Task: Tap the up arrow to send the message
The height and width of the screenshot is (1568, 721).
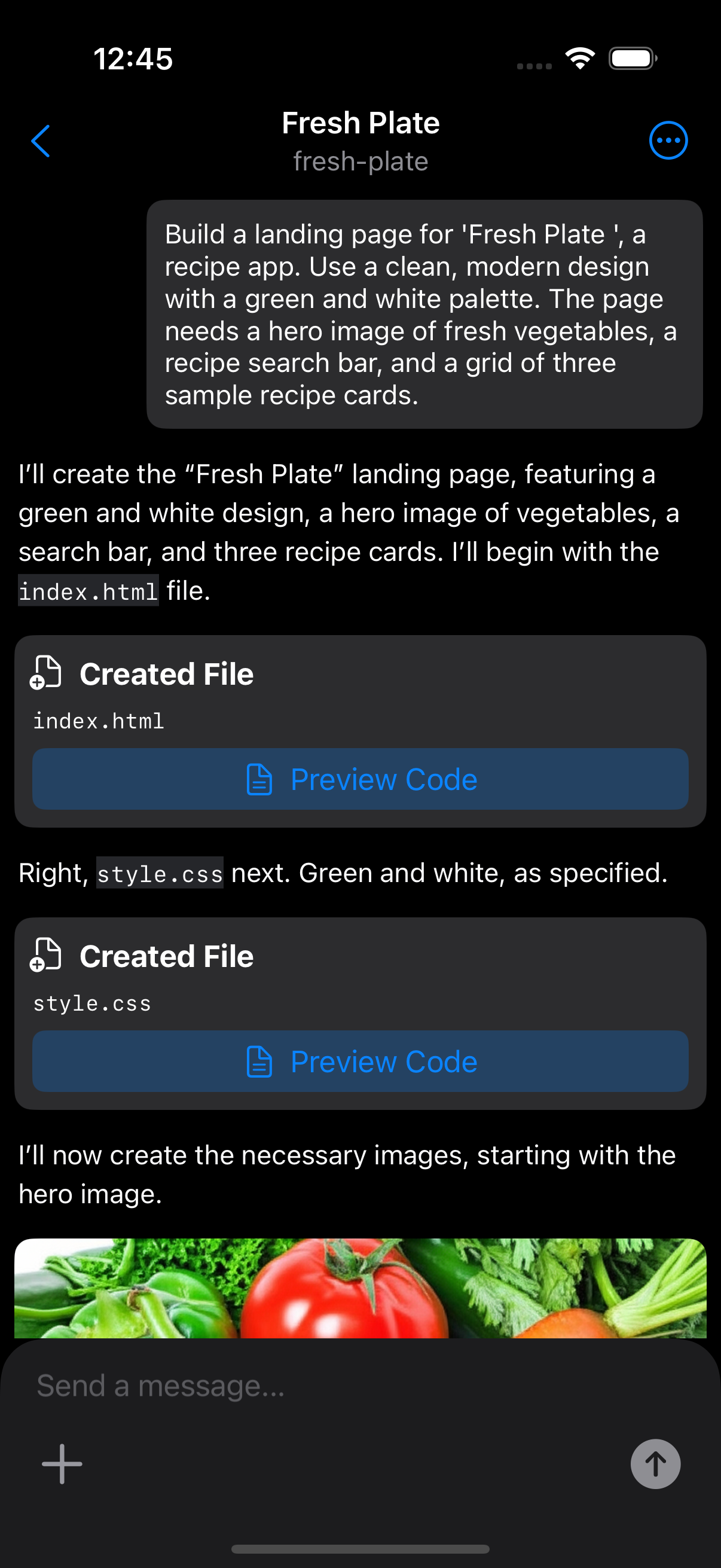Action: [x=655, y=1463]
